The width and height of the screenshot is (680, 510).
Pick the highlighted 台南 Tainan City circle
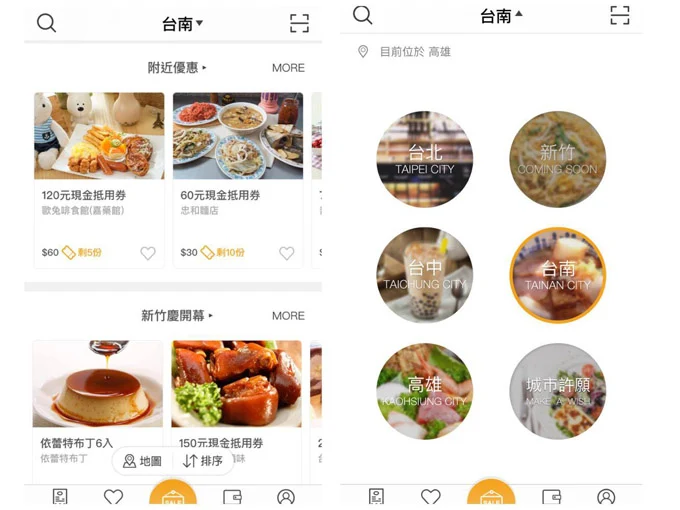(x=558, y=275)
